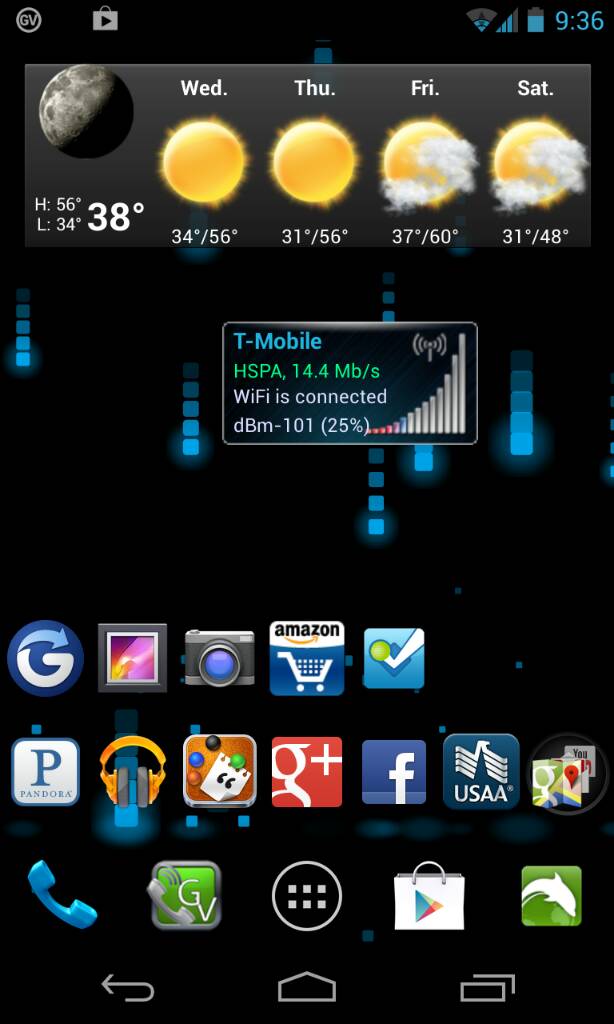Open the app drawer
The width and height of the screenshot is (614, 1024).
click(x=307, y=895)
